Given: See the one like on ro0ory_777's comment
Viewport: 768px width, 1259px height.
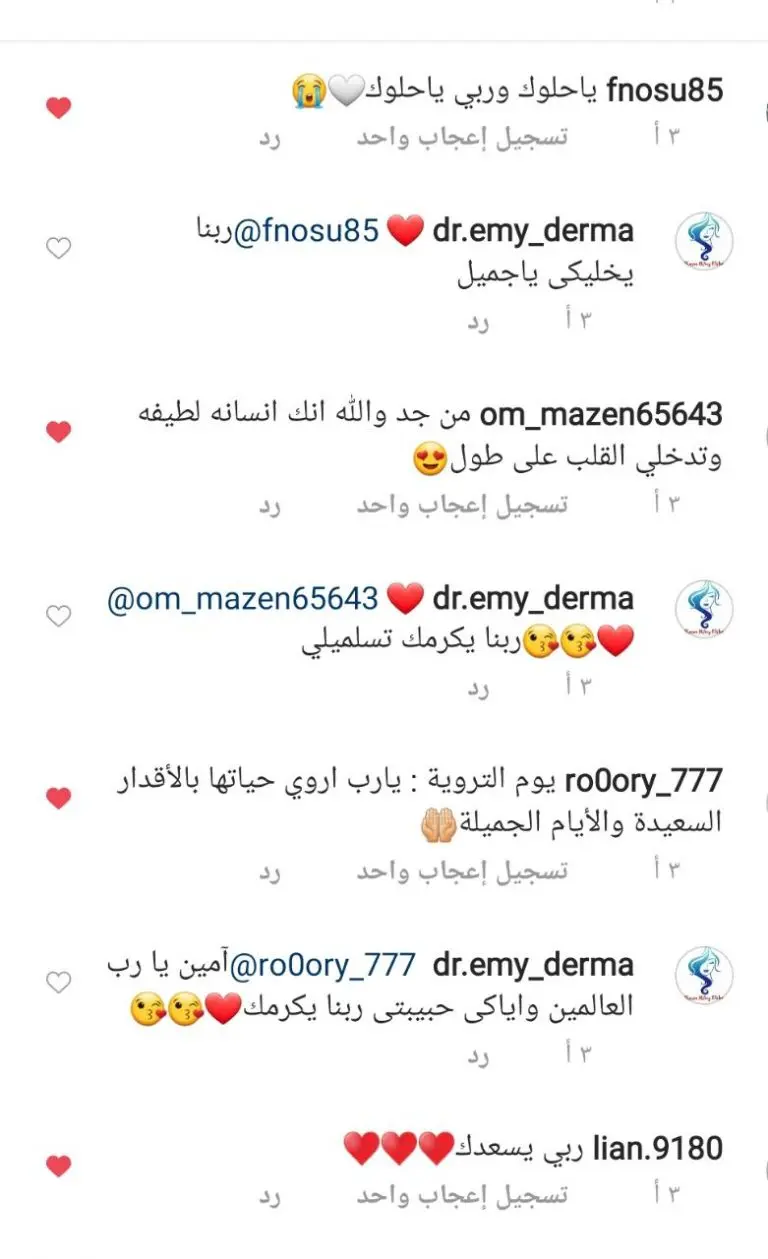Looking at the screenshot, I should [x=462, y=872].
